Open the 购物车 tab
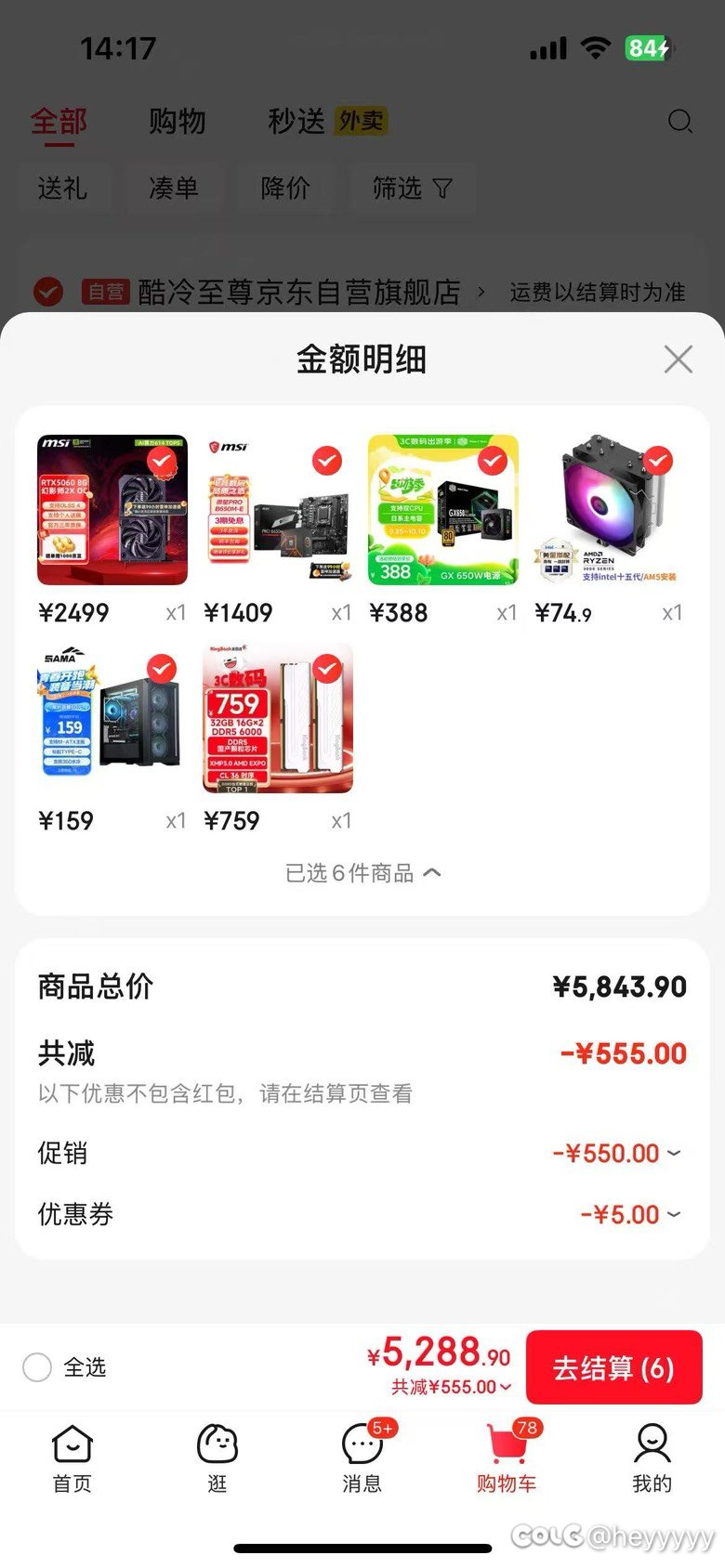This screenshot has height=1568, width=725. point(507,1458)
